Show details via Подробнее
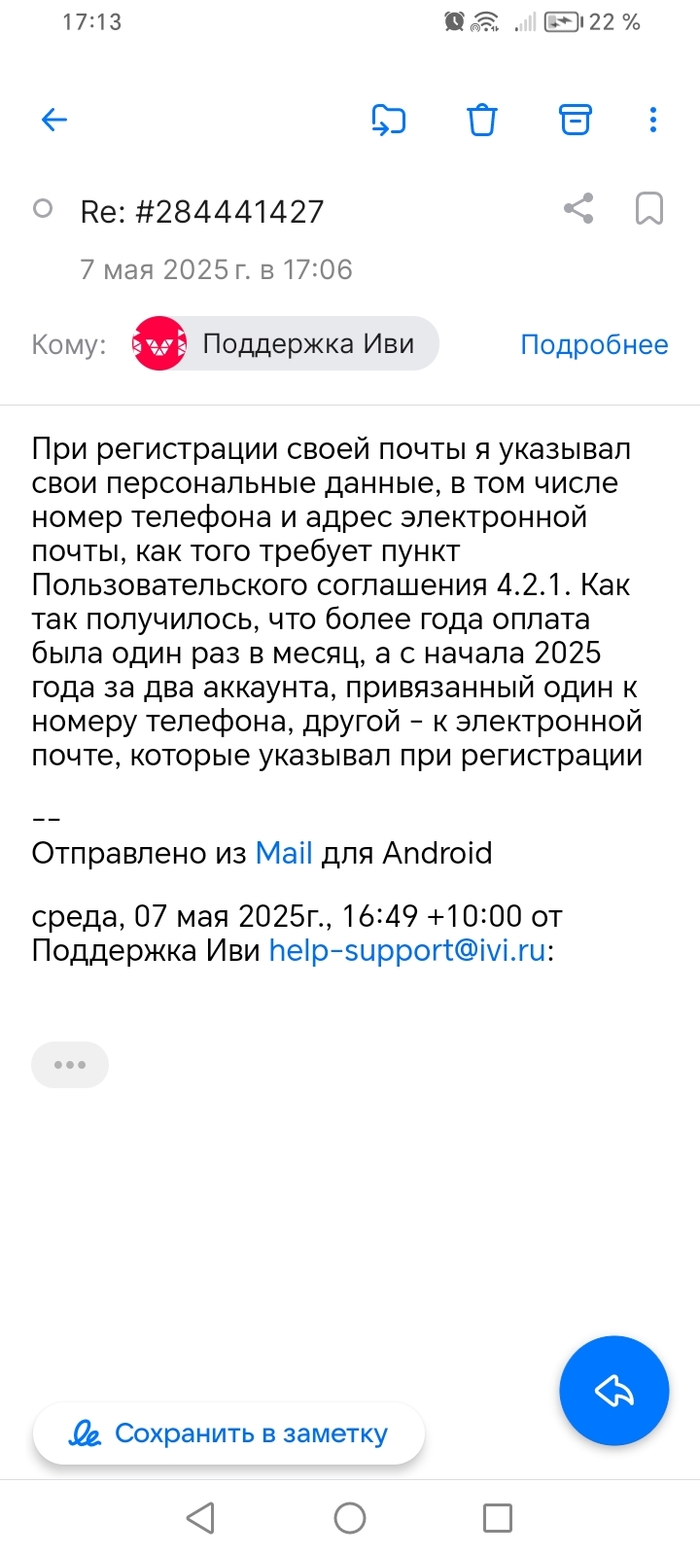The image size is (700, 1556). click(x=594, y=345)
